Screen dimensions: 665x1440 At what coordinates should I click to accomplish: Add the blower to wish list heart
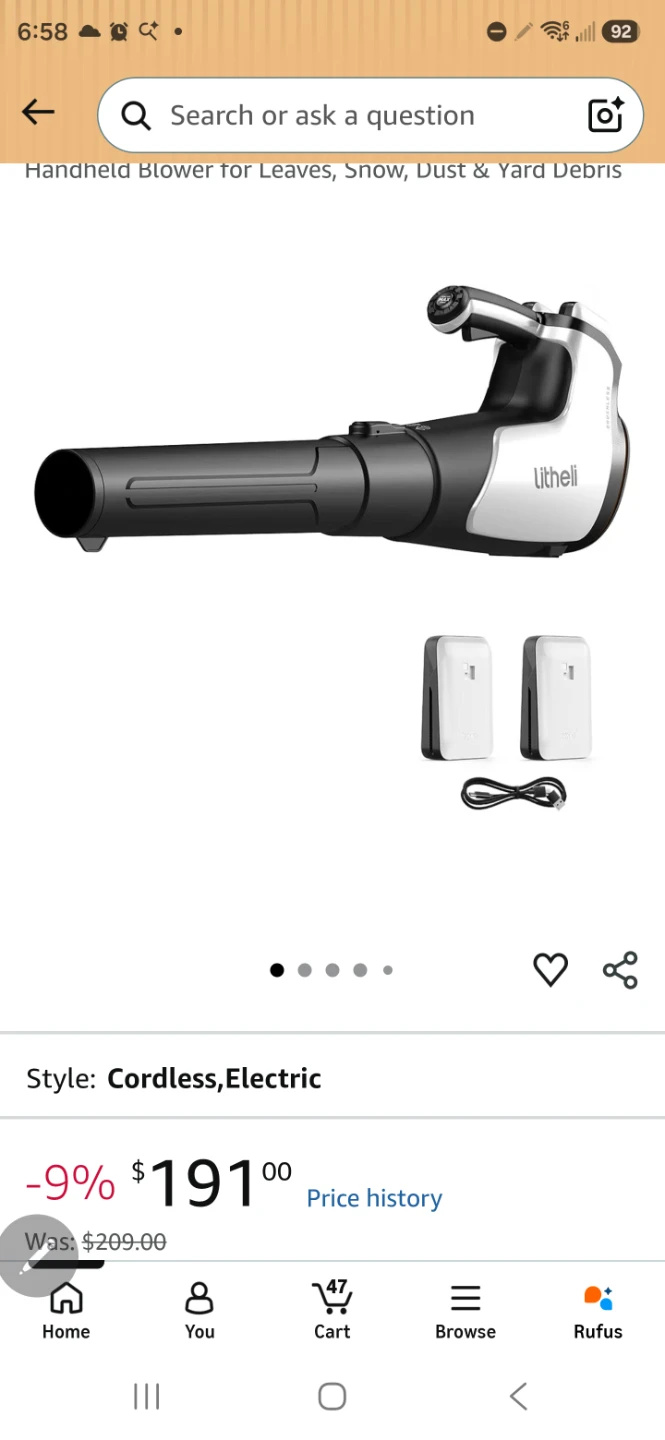(550, 970)
